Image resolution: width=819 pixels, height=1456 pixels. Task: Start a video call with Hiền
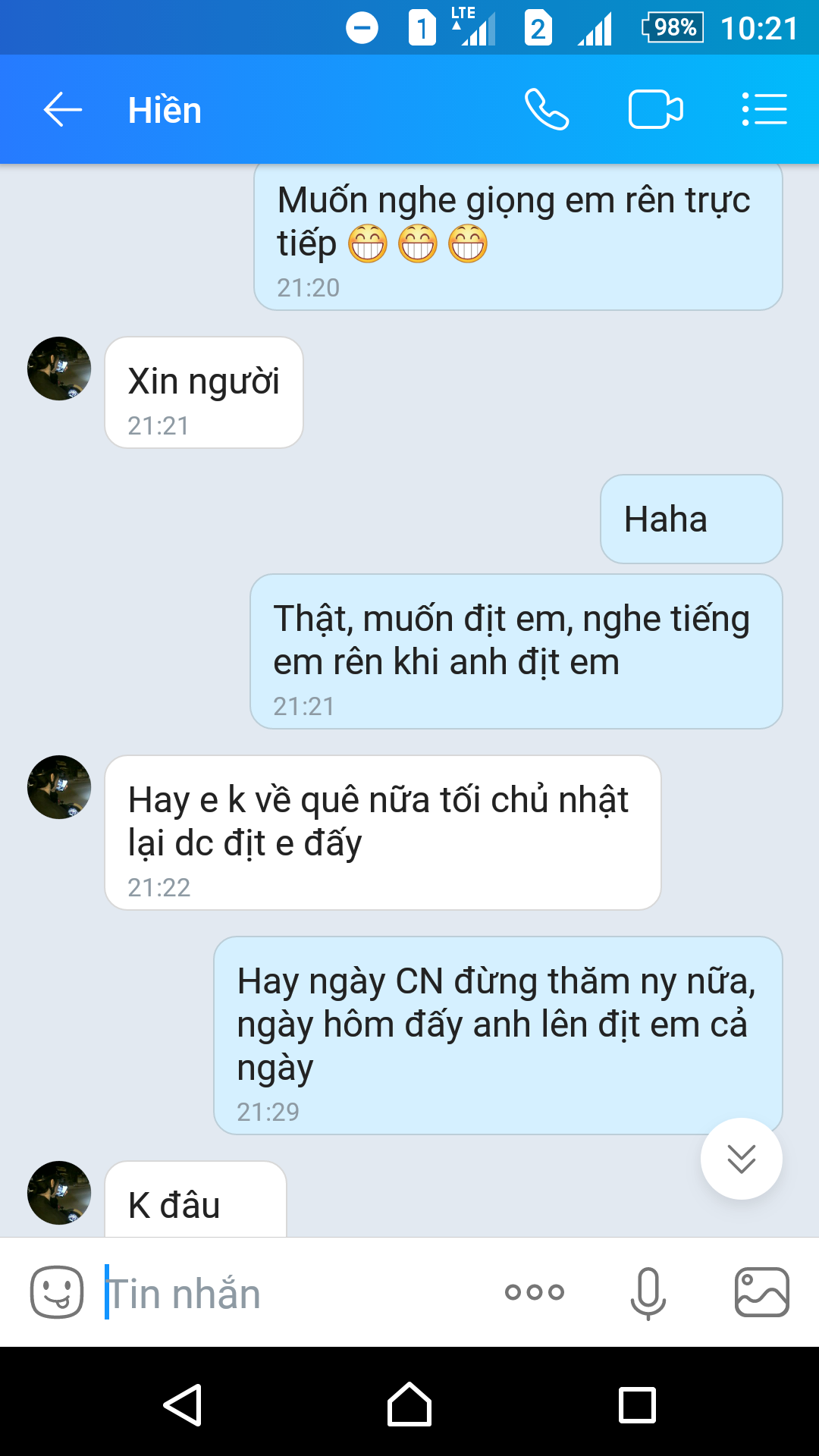coord(655,110)
